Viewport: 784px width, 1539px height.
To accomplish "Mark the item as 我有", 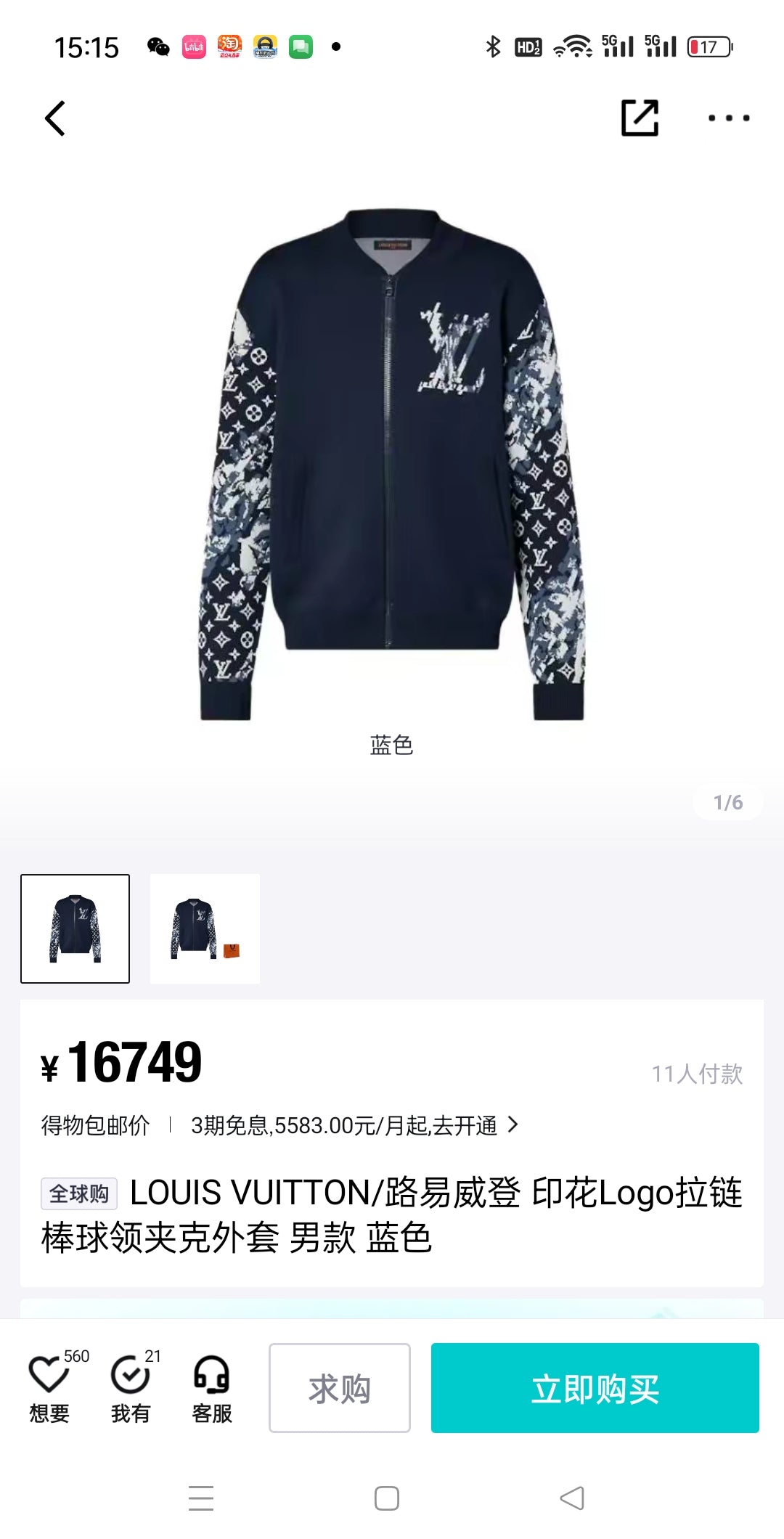I will [131, 1388].
